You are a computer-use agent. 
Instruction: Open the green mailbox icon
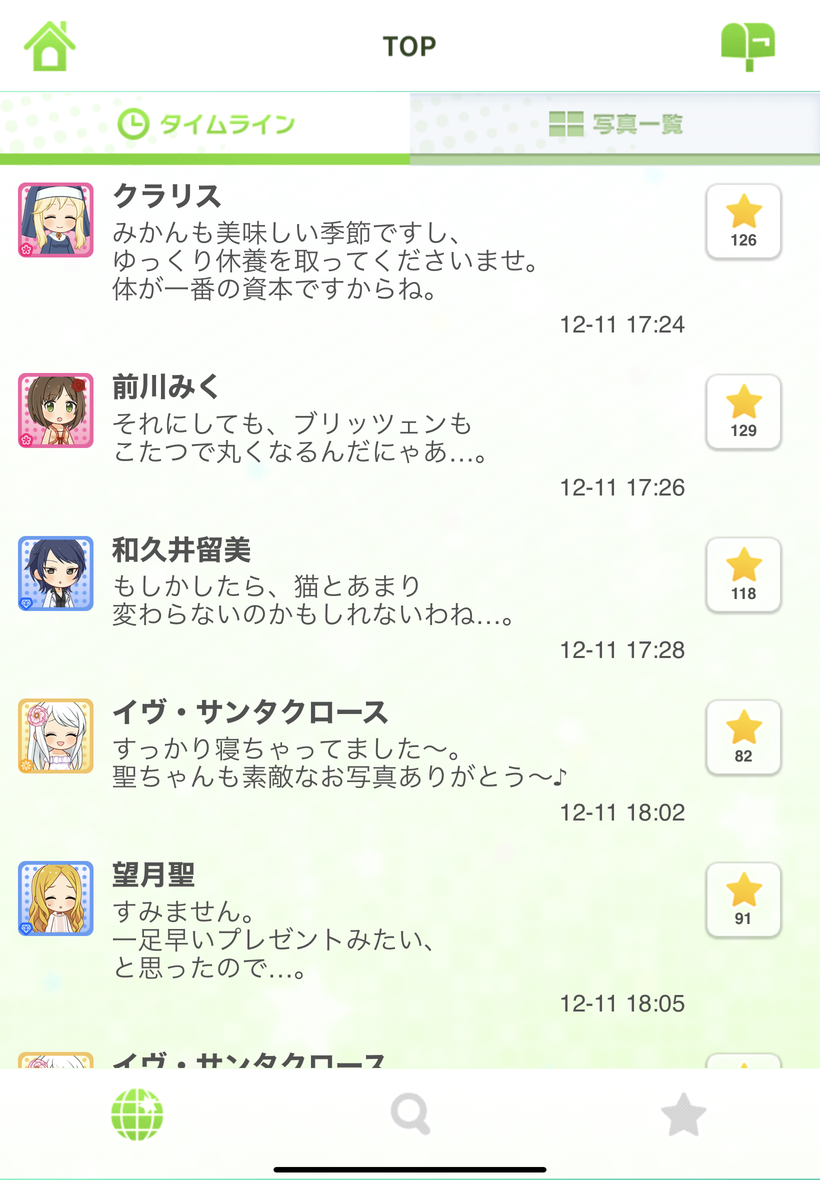click(x=747, y=46)
